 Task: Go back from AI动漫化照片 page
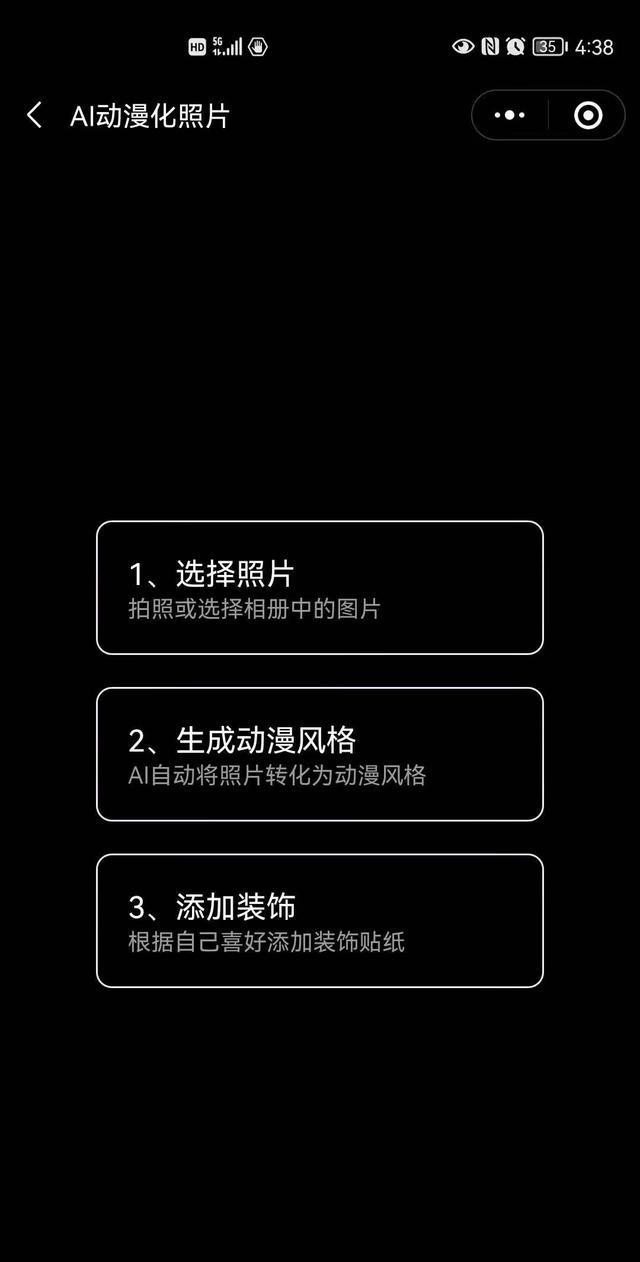pyautogui.click(x=34, y=115)
